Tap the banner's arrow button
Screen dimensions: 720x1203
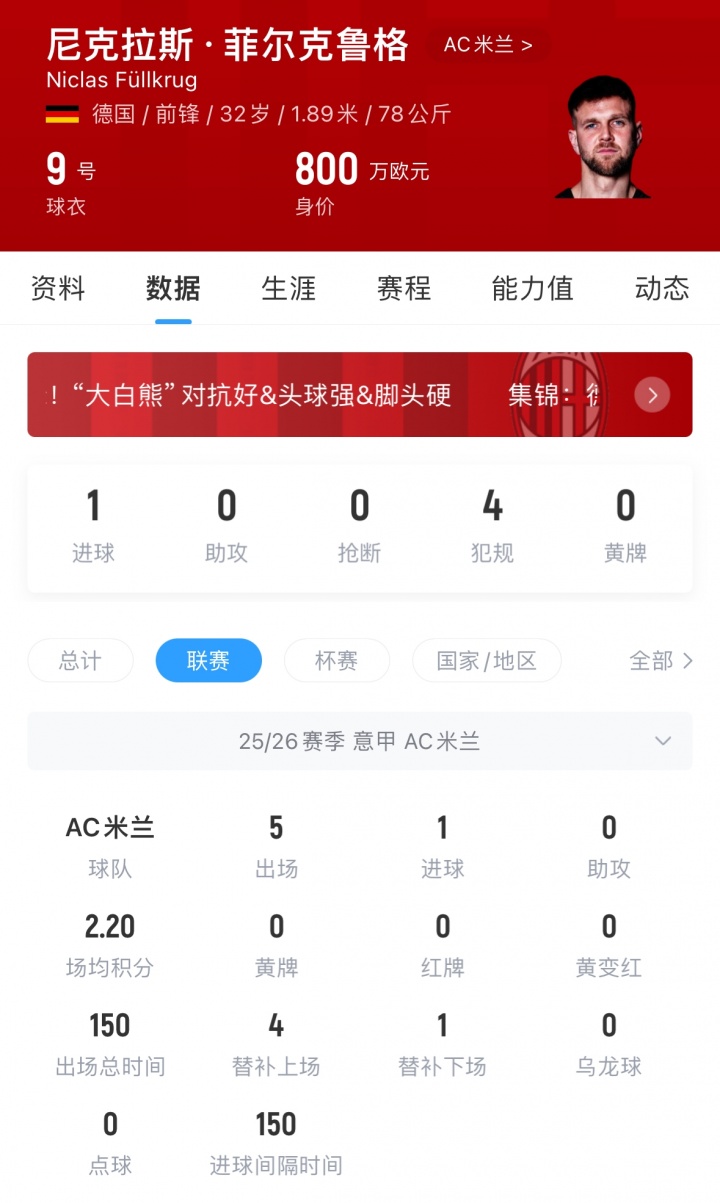click(x=652, y=395)
